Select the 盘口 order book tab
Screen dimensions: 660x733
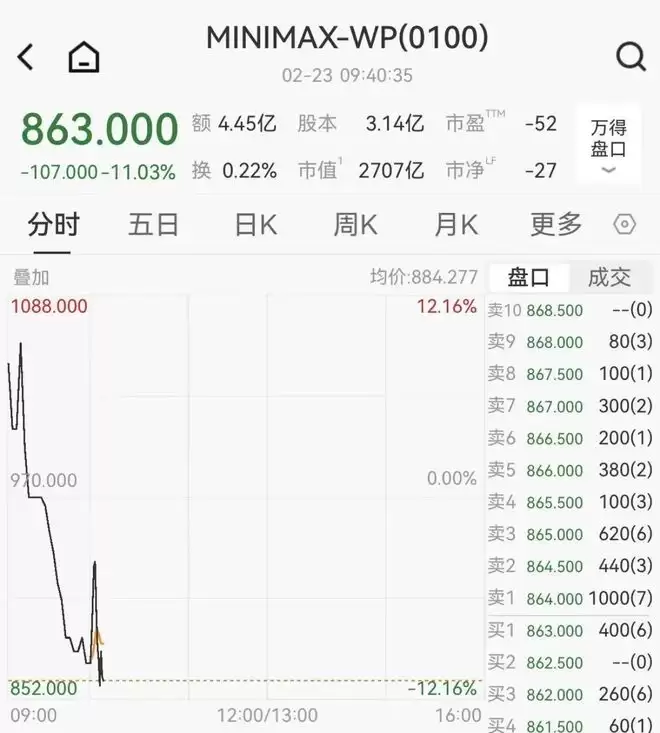(528, 277)
